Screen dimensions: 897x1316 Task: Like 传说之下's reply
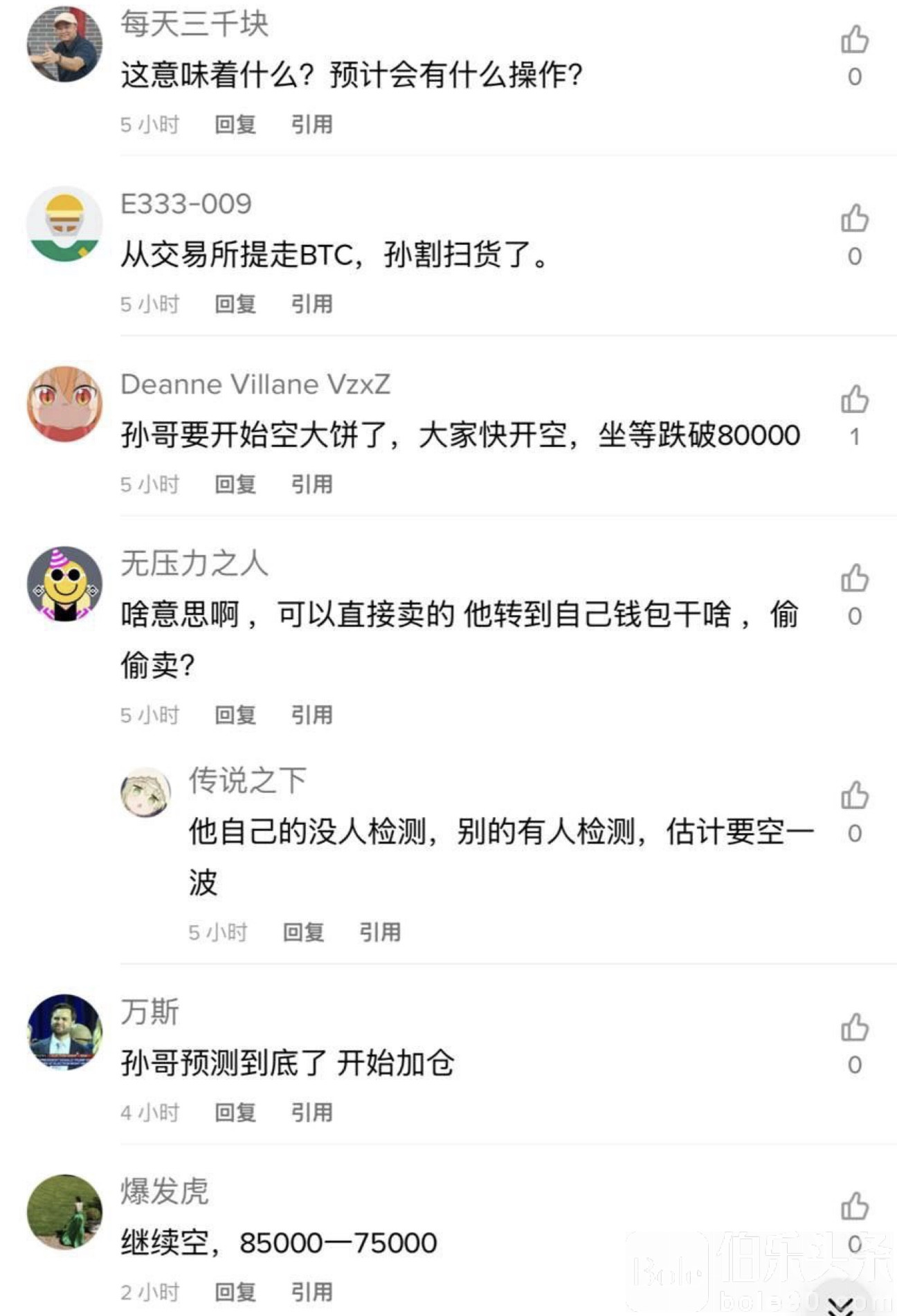[x=854, y=796]
